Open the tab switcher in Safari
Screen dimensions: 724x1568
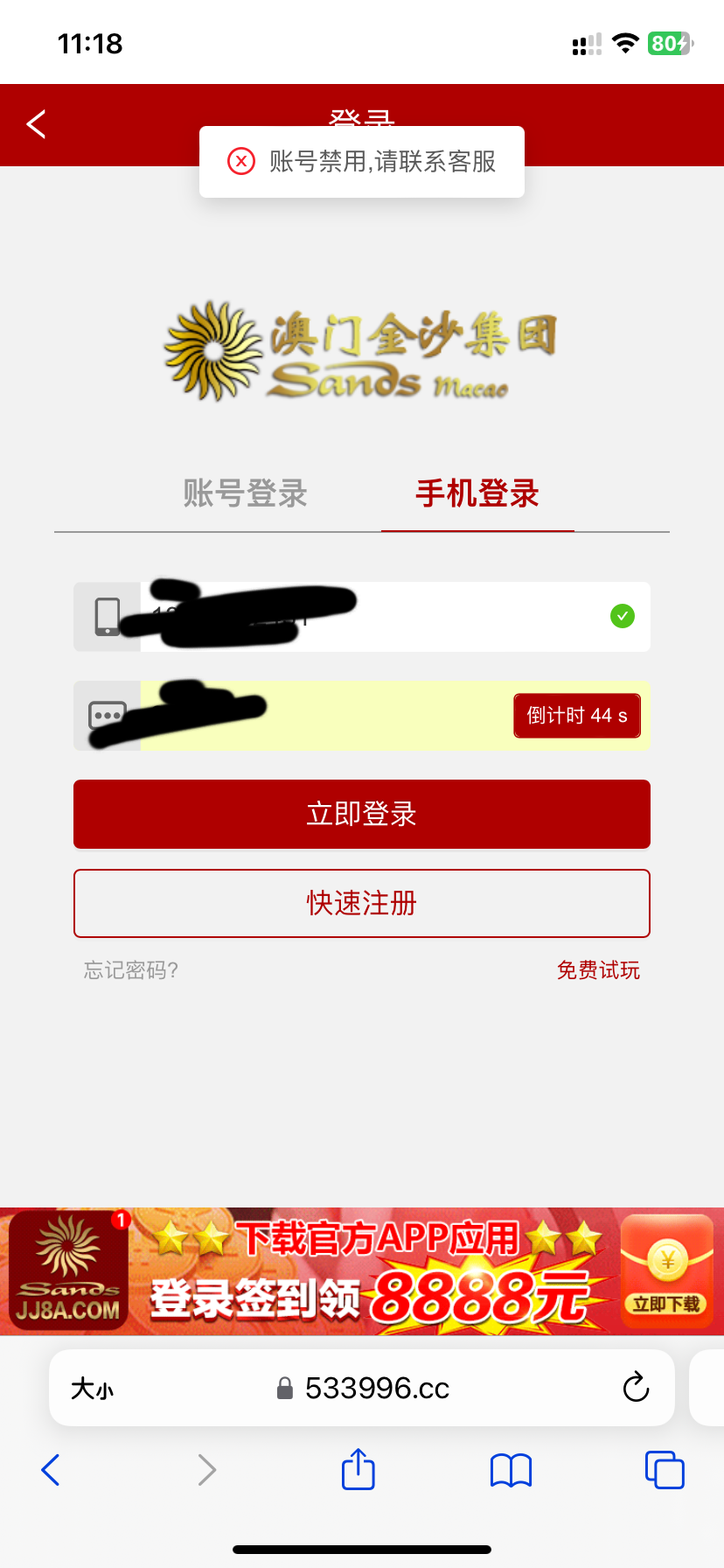[665, 1470]
